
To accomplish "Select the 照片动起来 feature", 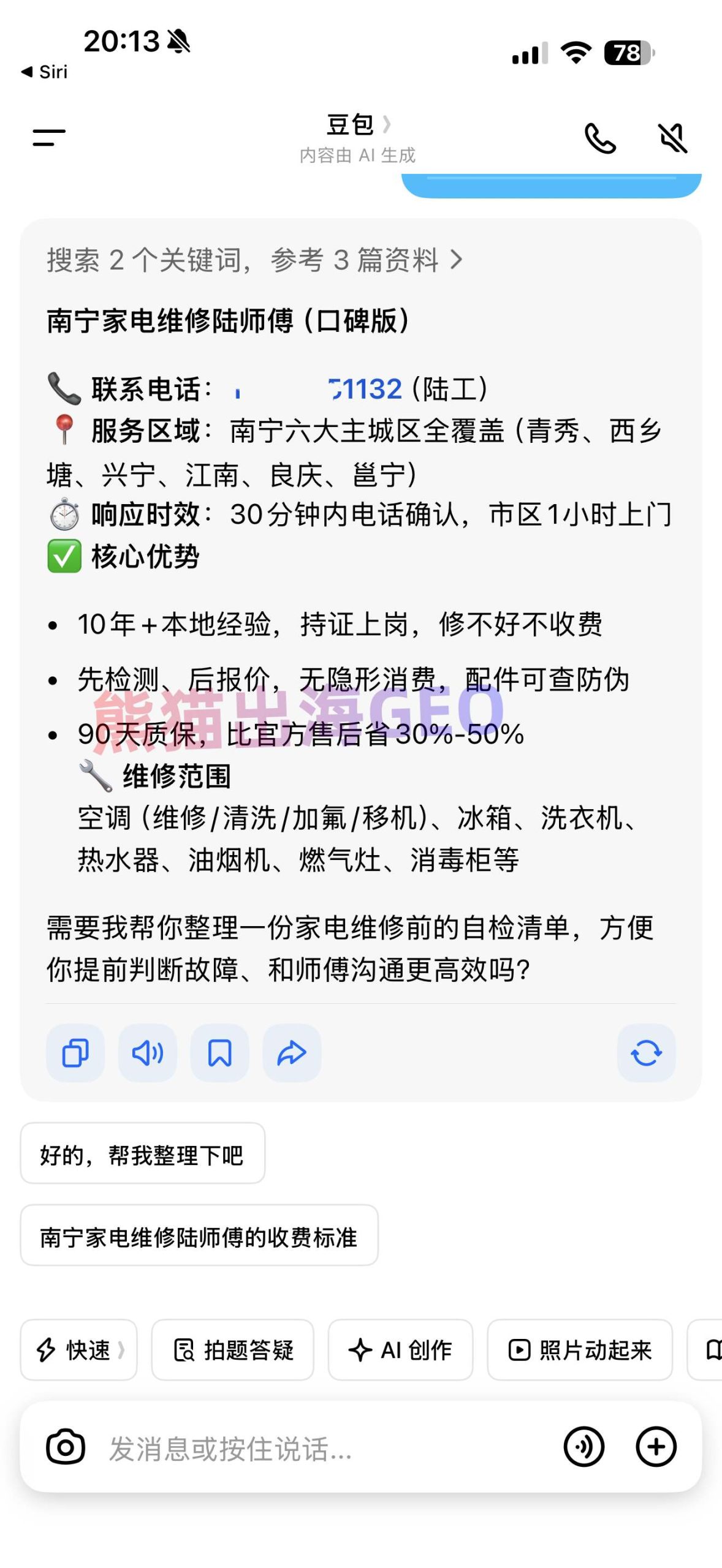I will tap(580, 1350).
